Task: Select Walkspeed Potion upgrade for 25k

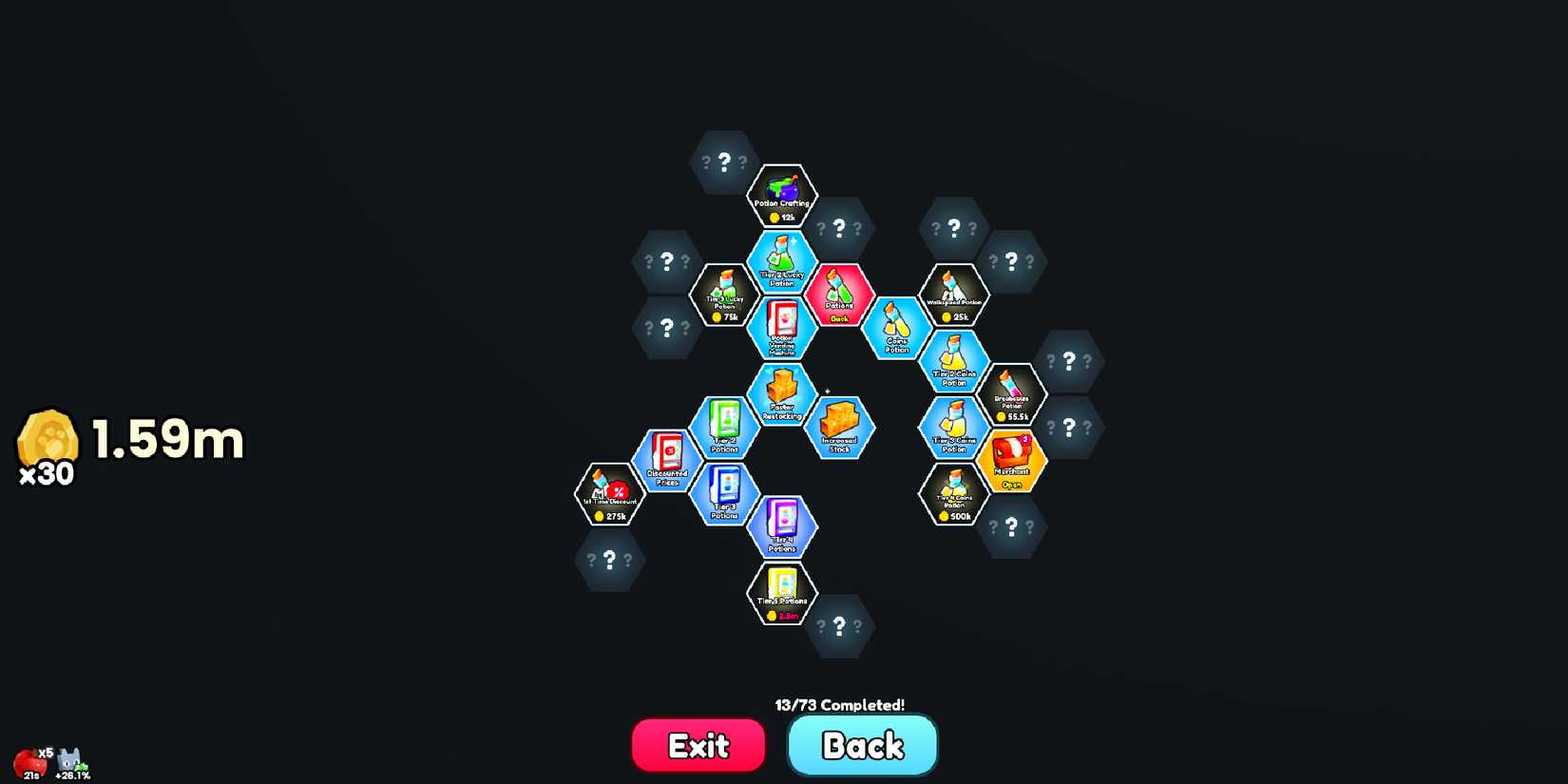Action: point(954,296)
